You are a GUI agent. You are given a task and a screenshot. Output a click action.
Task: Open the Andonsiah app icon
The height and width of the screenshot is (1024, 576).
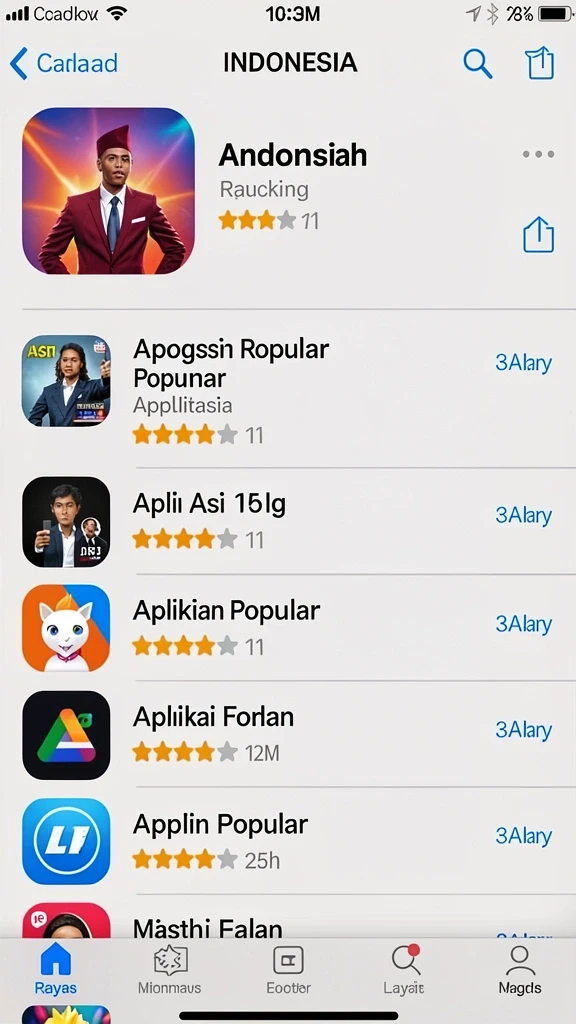click(x=108, y=191)
